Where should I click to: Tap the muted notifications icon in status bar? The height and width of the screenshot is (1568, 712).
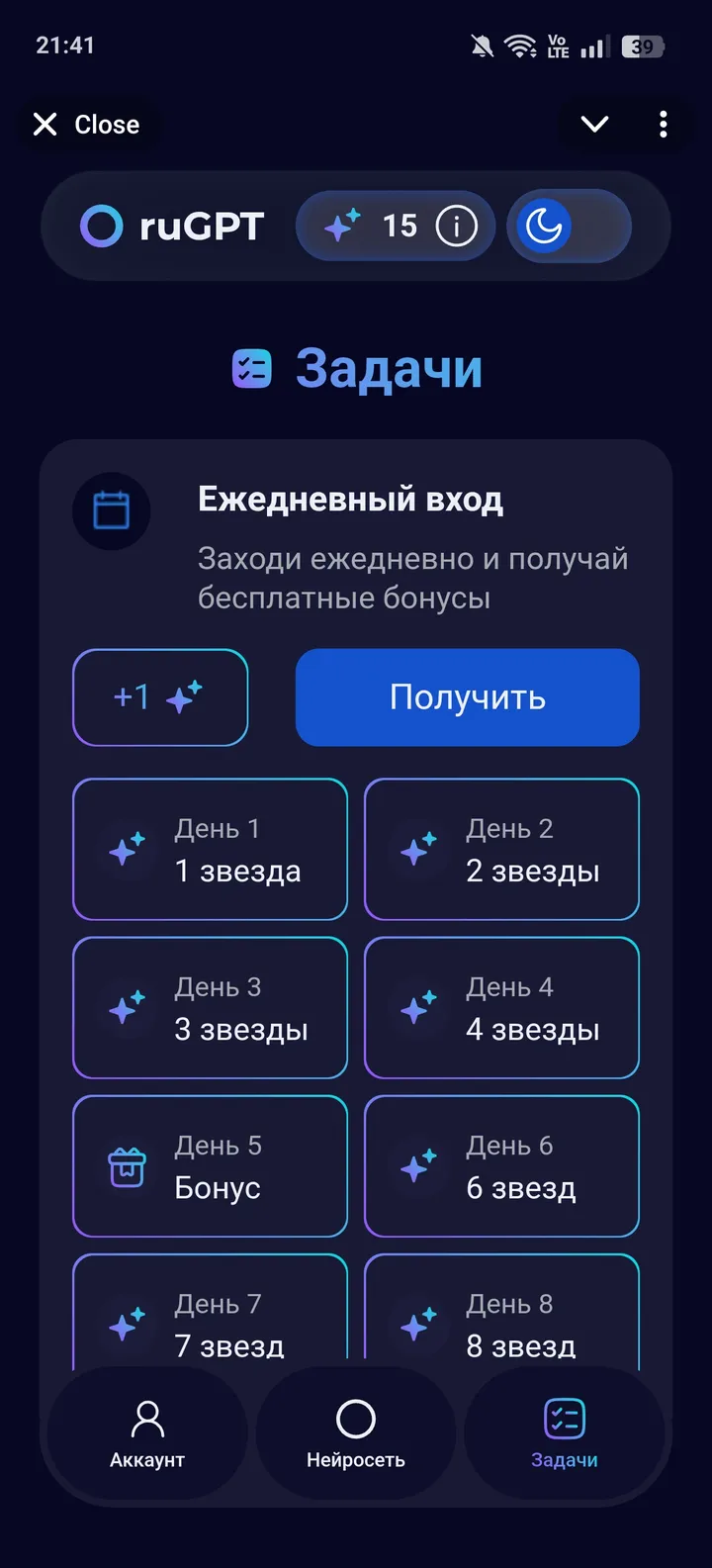click(481, 45)
